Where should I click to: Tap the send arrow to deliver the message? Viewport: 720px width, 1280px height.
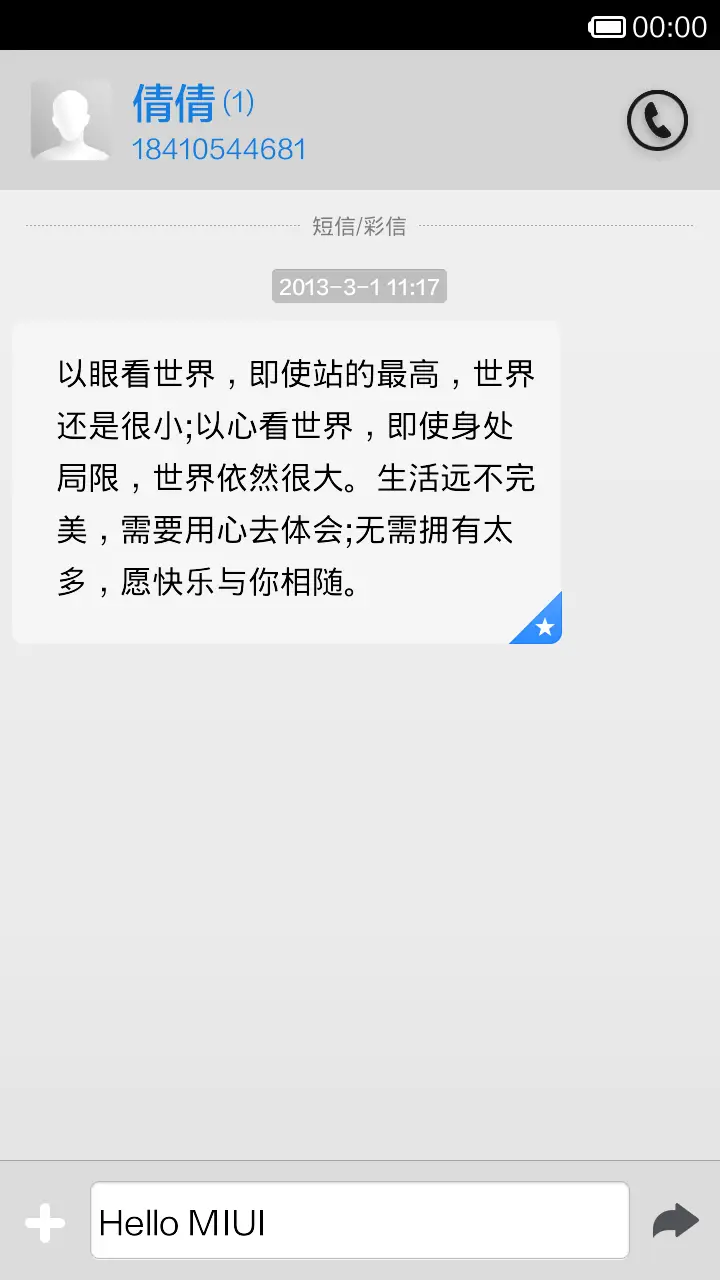point(676,1219)
